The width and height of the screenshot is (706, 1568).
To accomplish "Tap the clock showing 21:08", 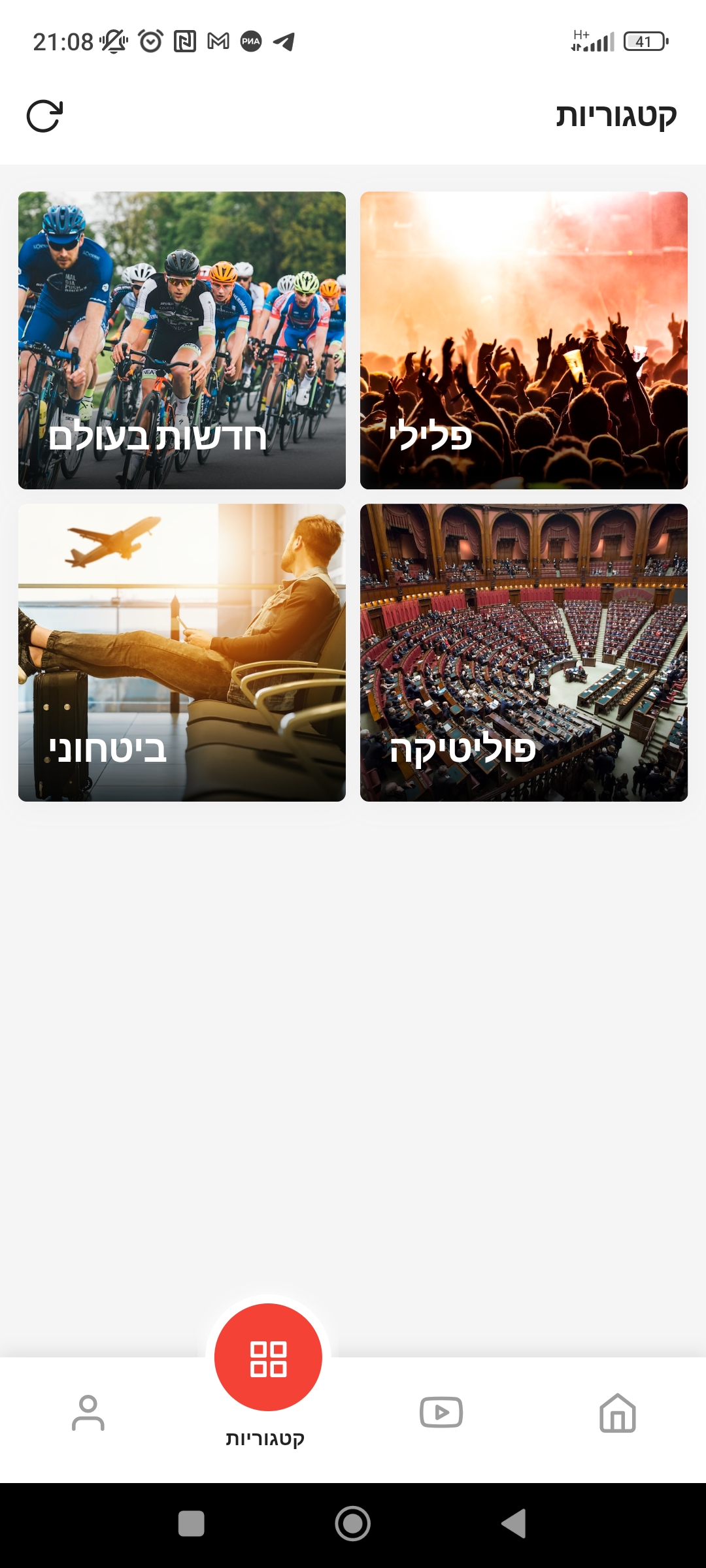I will (62, 41).
